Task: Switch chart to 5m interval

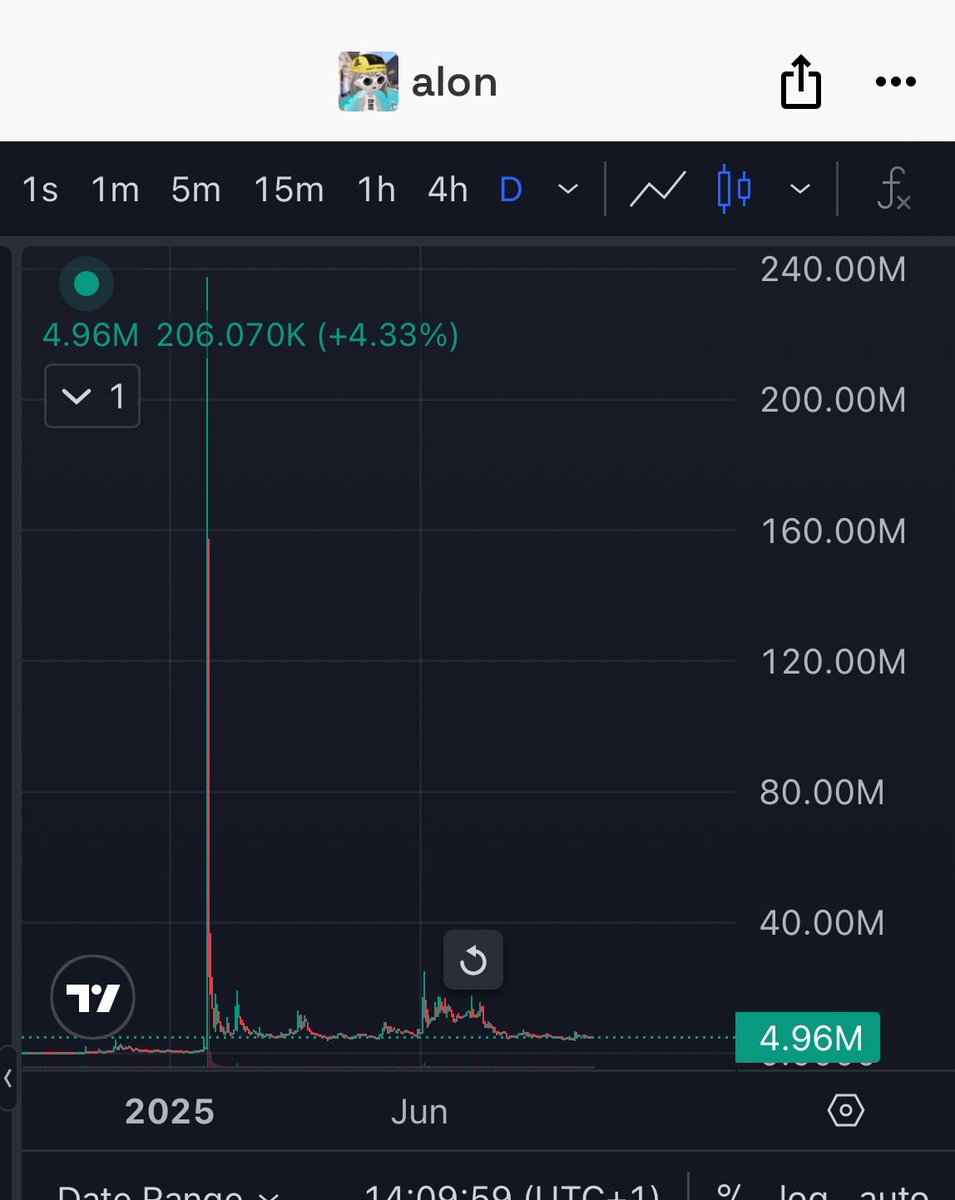Action: pyautogui.click(x=195, y=189)
